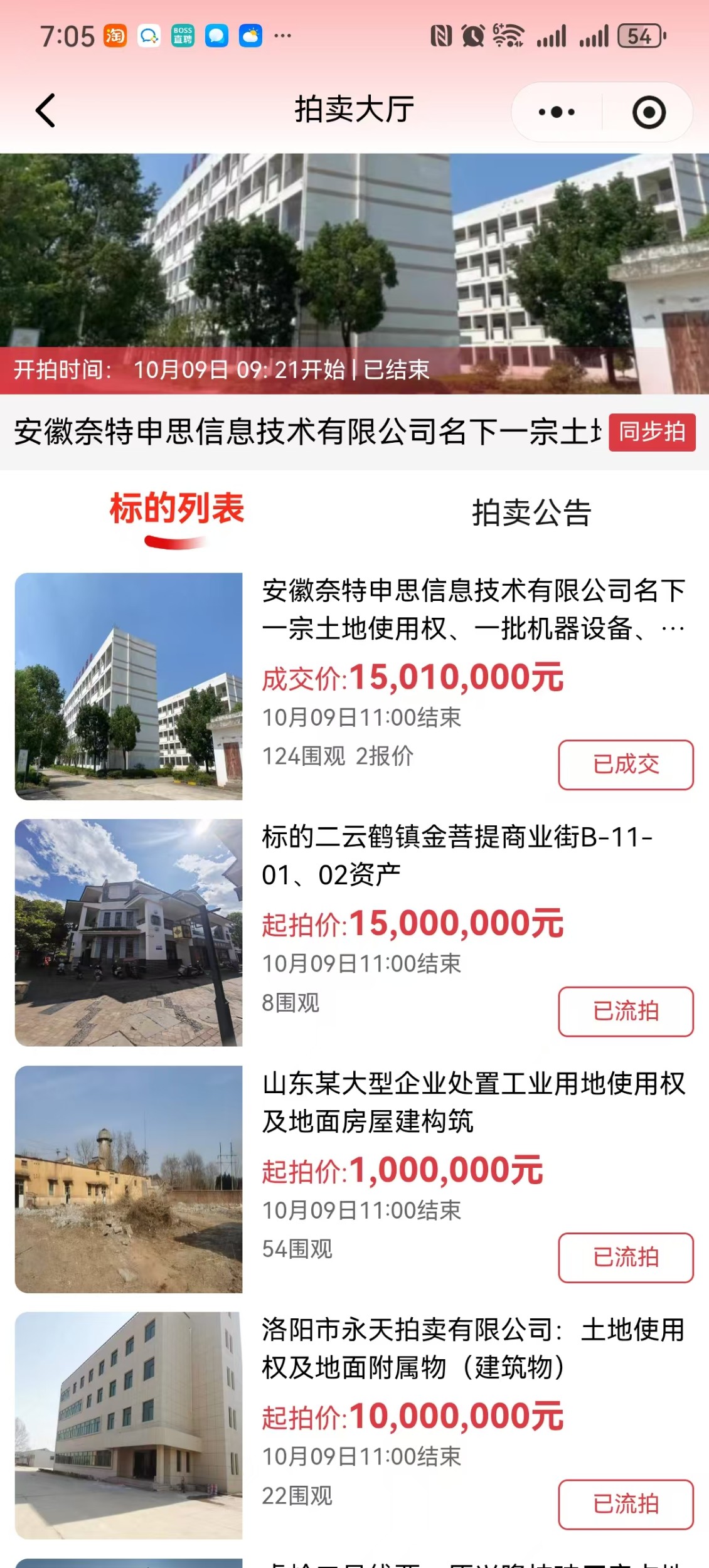The image size is (709, 1568).
Task: Tap the 同步拍 tag
Action: point(652,432)
